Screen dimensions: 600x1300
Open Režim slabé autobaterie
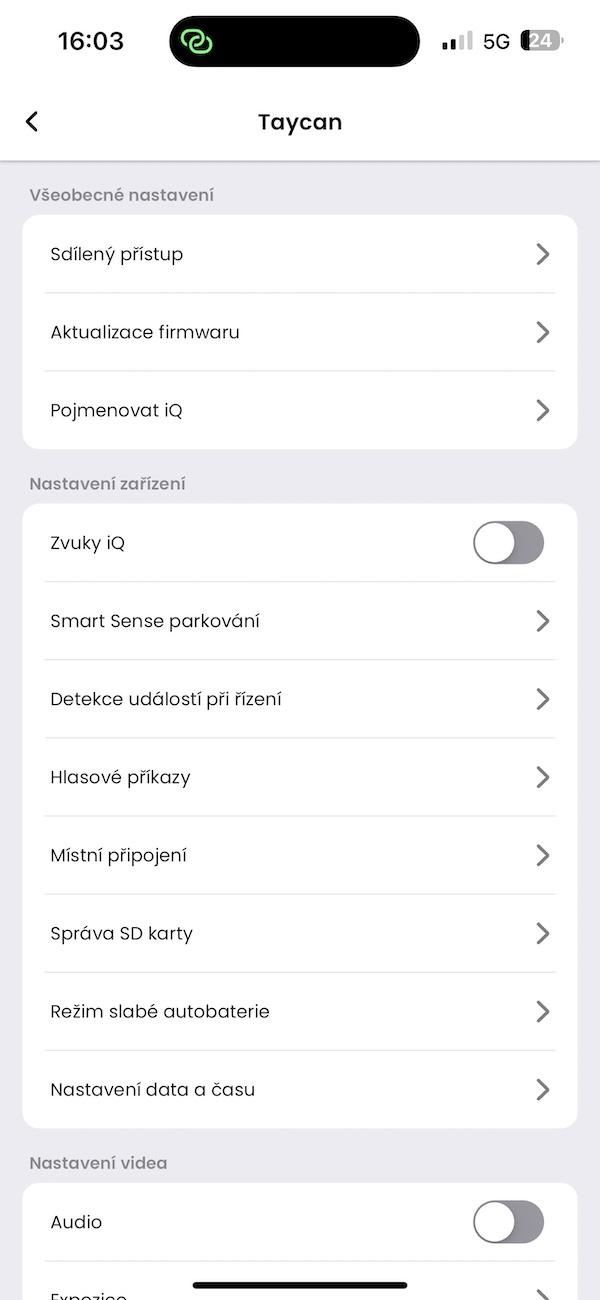click(x=300, y=1011)
